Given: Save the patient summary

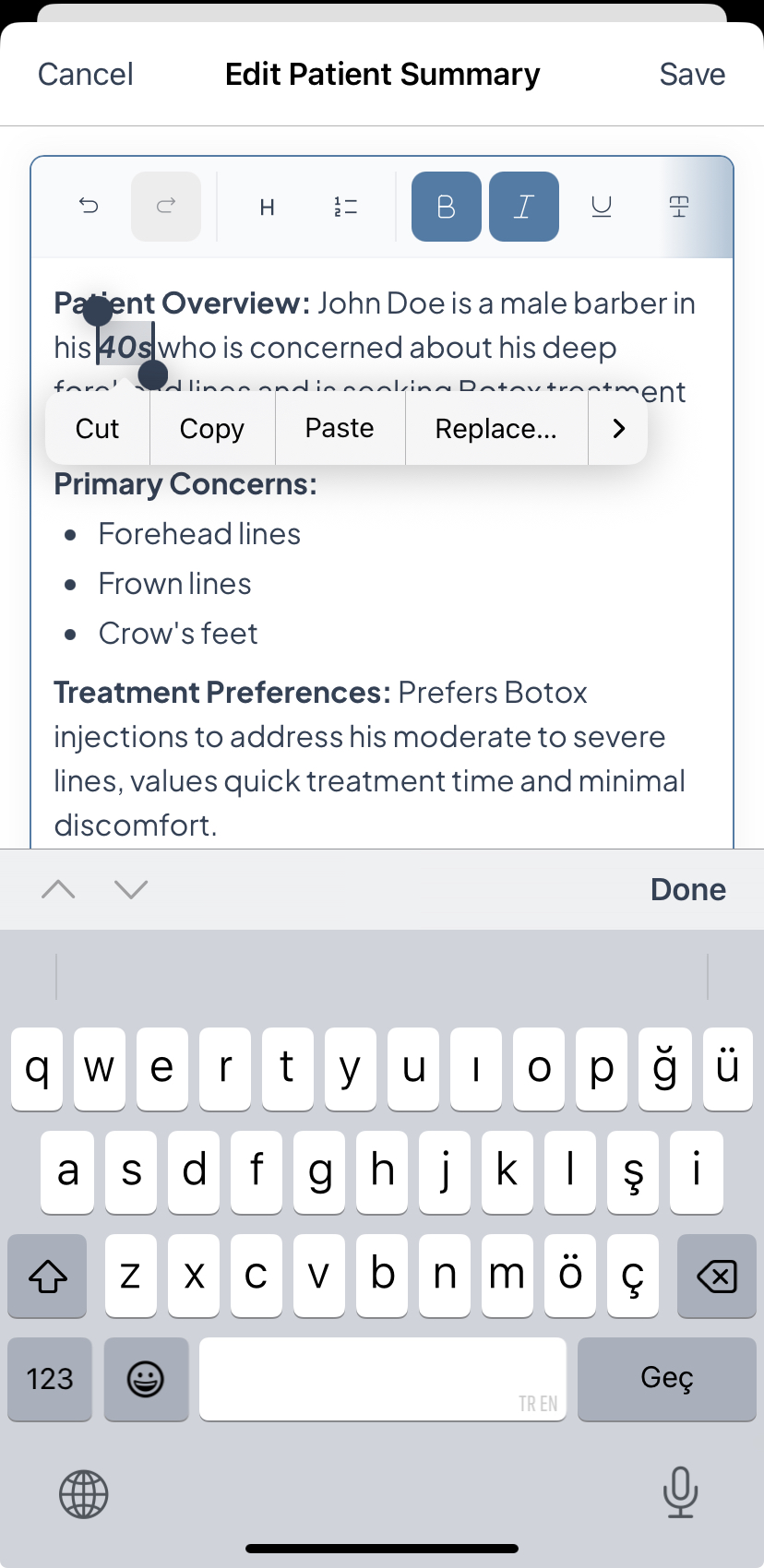Looking at the screenshot, I should [x=692, y=74].
